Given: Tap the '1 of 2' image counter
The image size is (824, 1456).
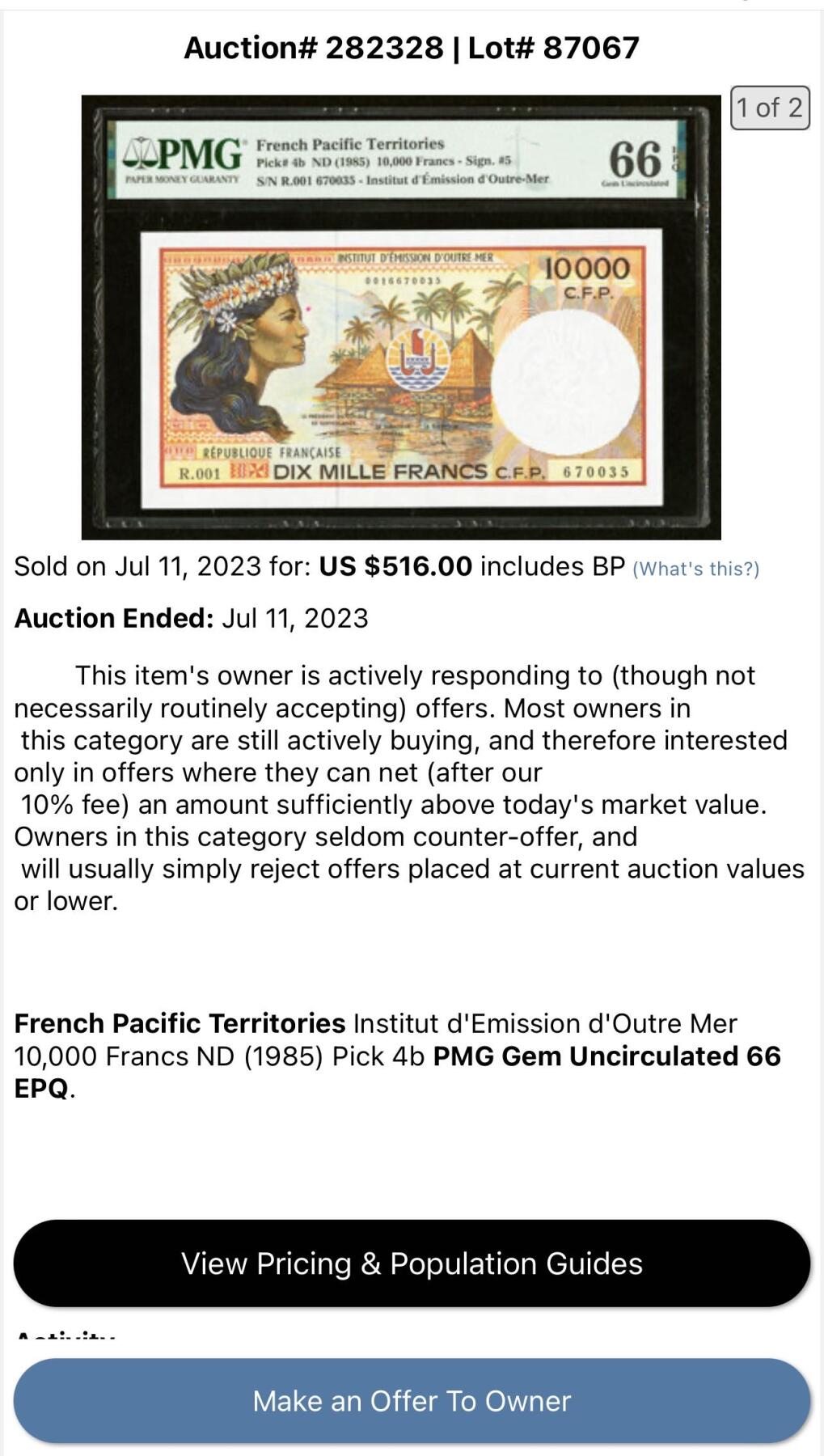Looking at the screenshot, I should coord(769,108).
